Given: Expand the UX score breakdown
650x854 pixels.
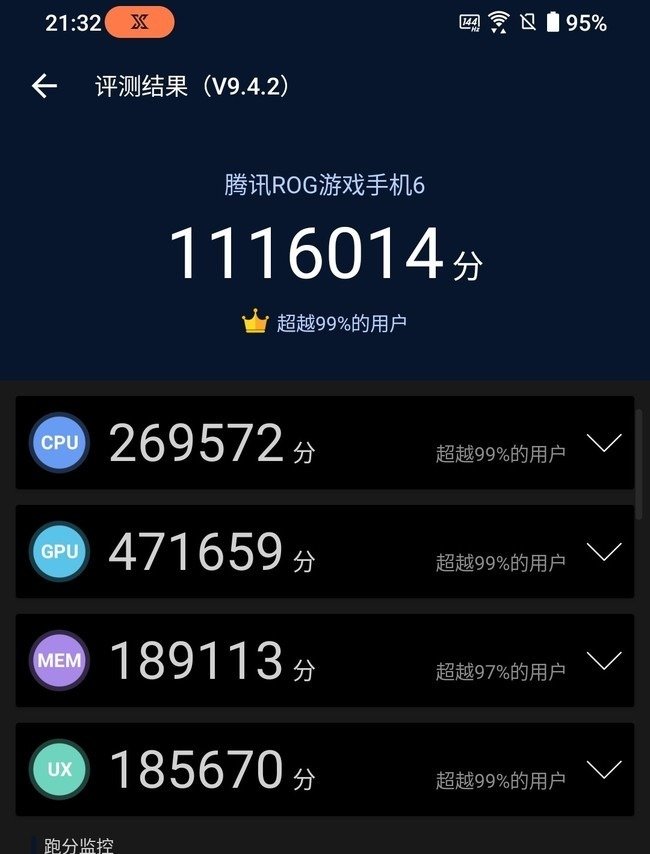Looking at the screenshot, I should (x=604, y=770).
